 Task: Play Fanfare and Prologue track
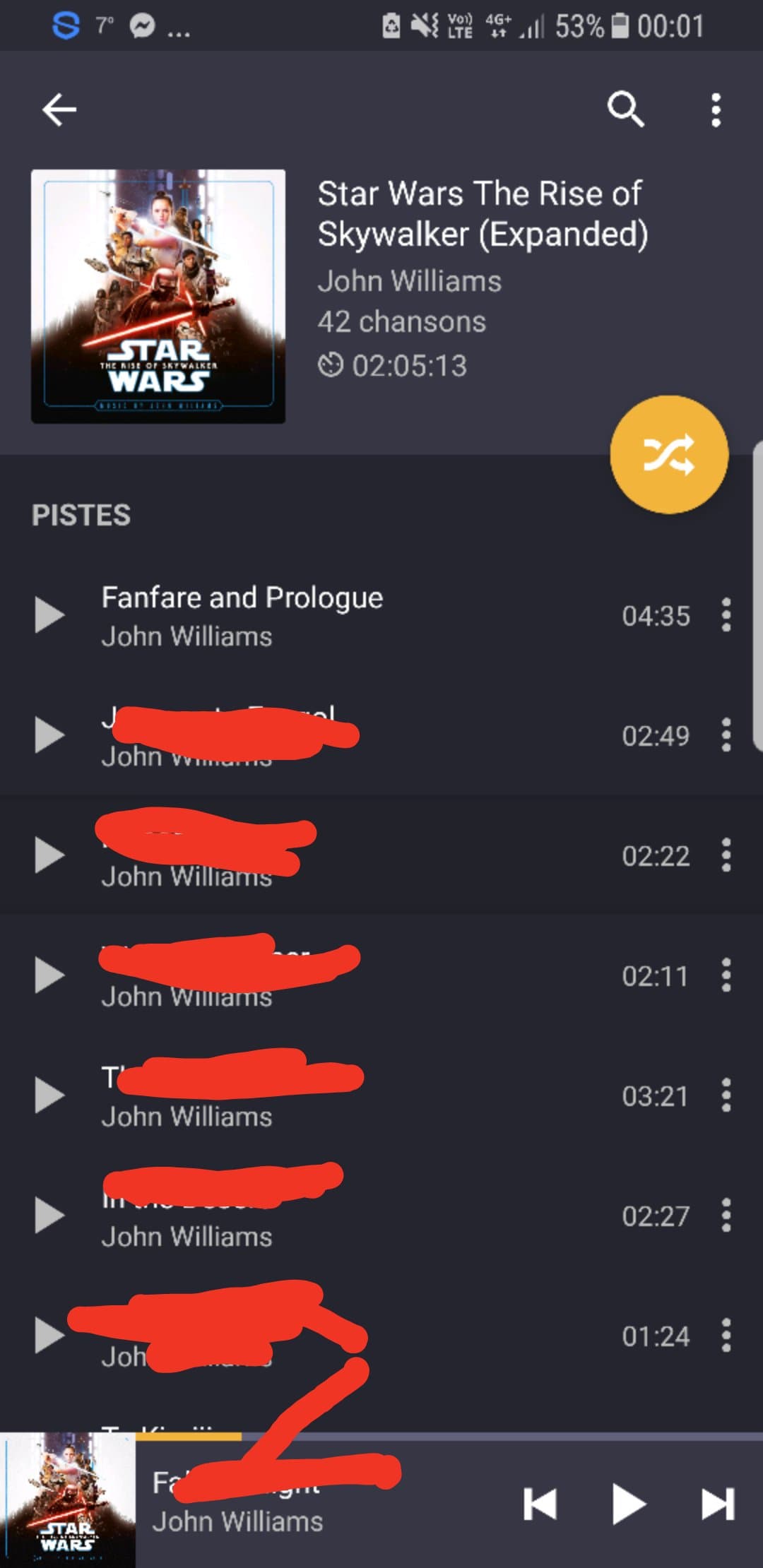(x=49, y=614)
